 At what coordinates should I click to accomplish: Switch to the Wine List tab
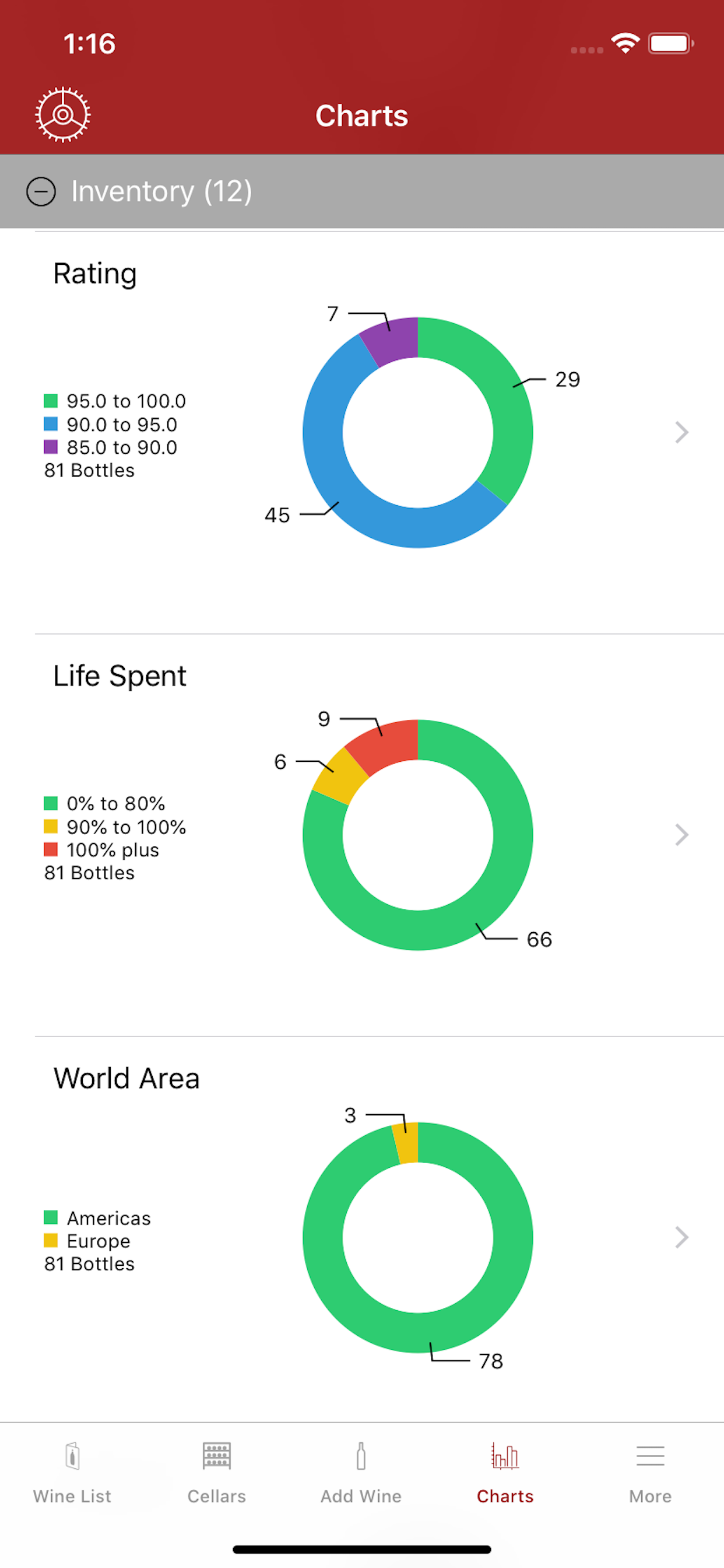[x=72, y=1473]
